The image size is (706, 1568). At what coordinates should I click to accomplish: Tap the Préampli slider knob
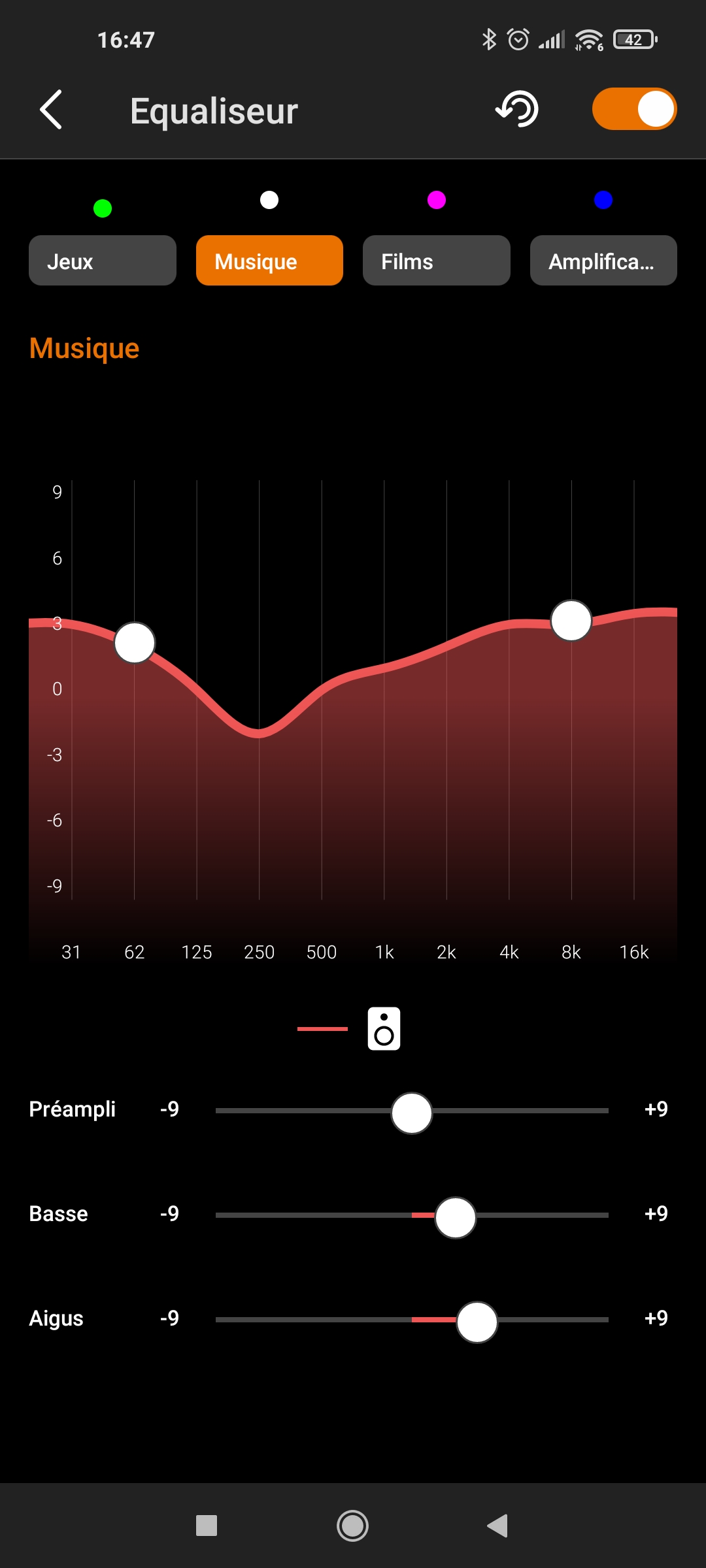412,1113
